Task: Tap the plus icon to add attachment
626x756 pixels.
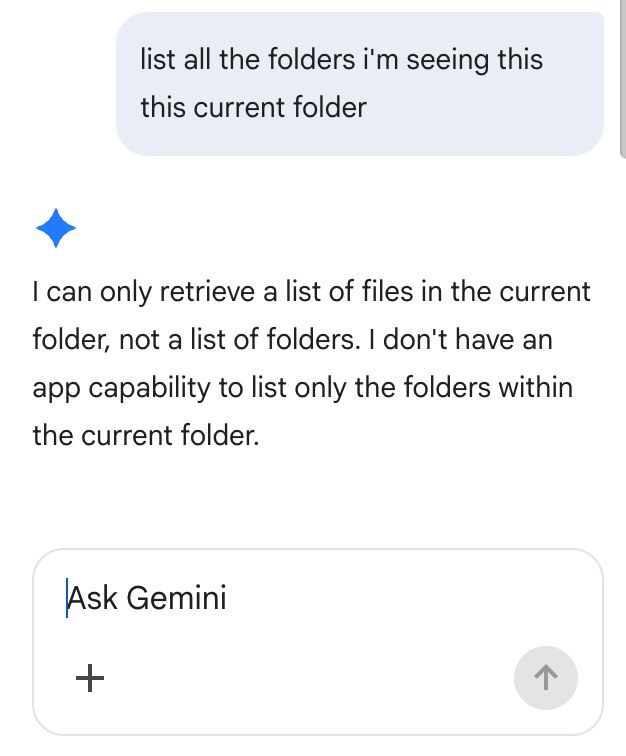Action: point(90,678)
